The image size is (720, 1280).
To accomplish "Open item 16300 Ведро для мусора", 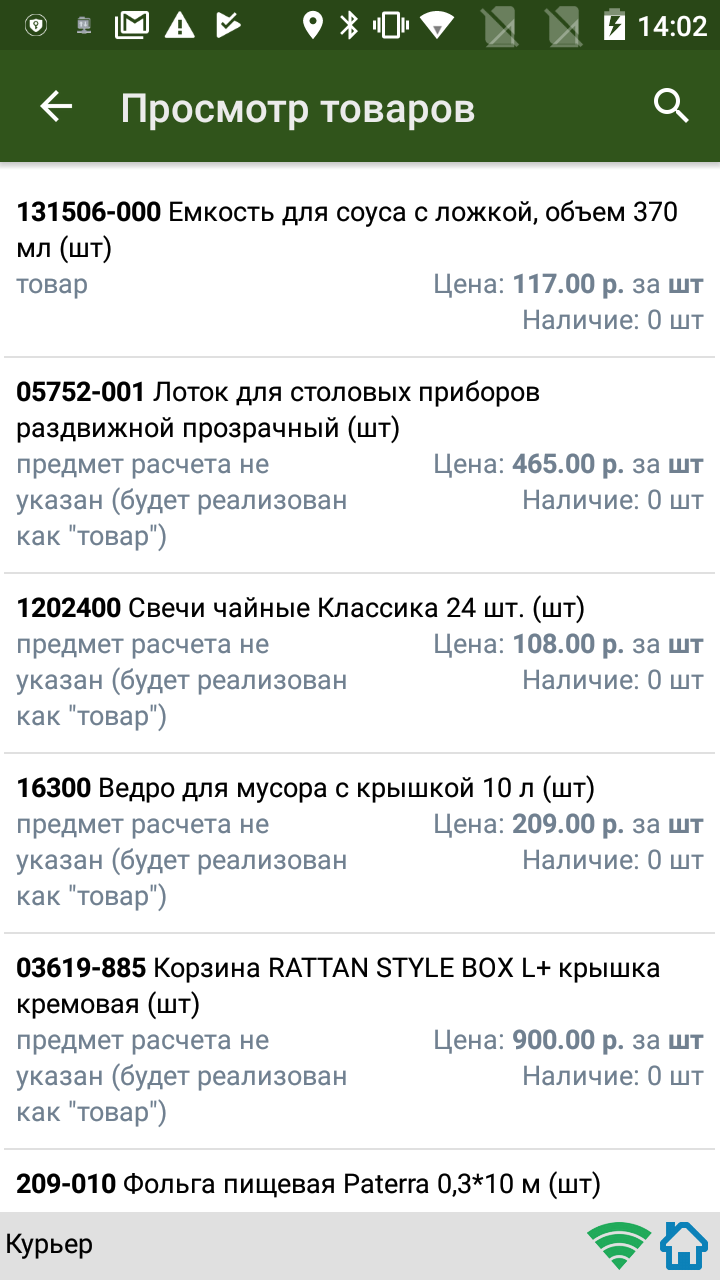I will [x=360, y=843].
